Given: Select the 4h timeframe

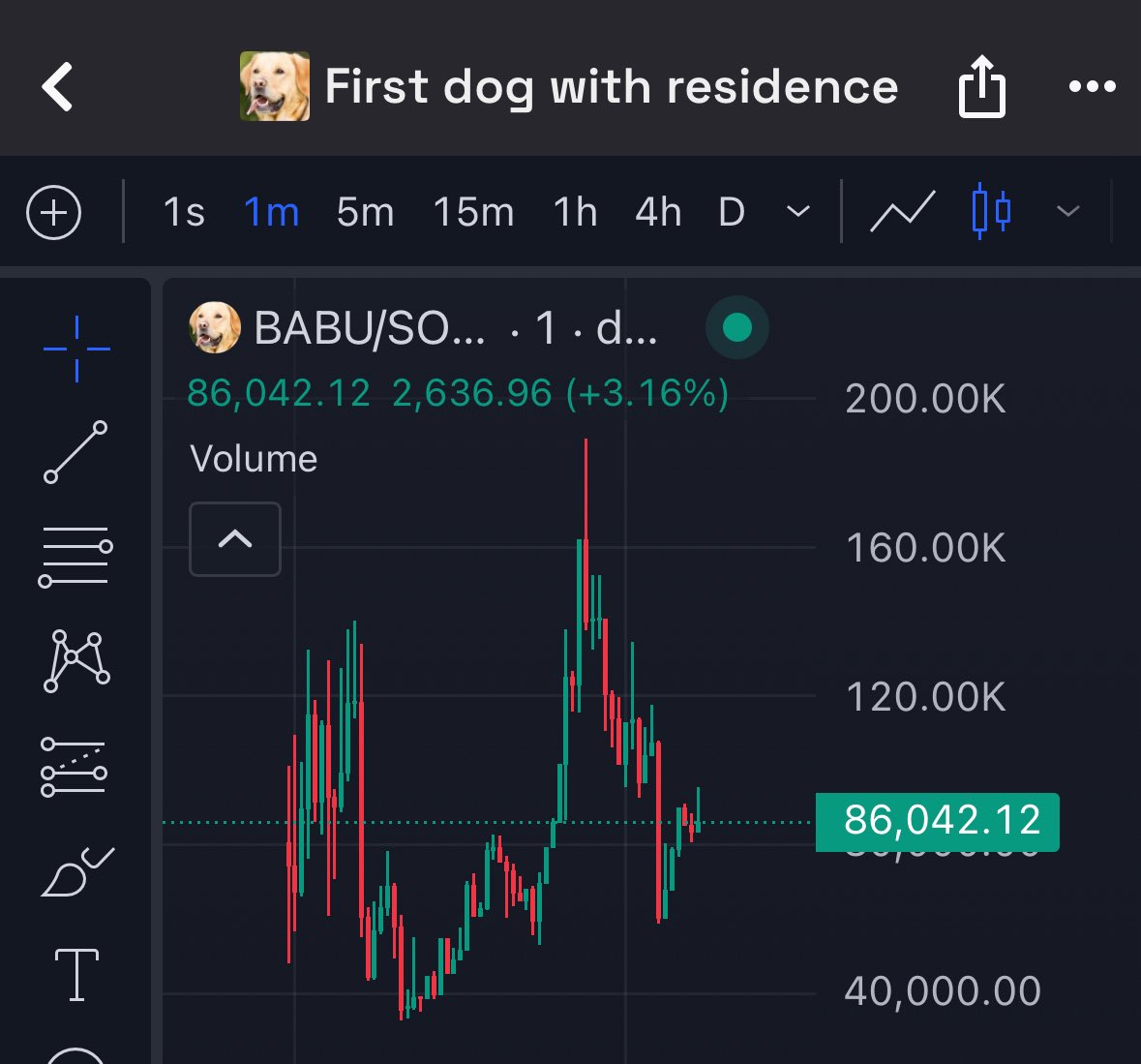Looking at the screenshot, I should pyautogui.click(x=658, y=212).
